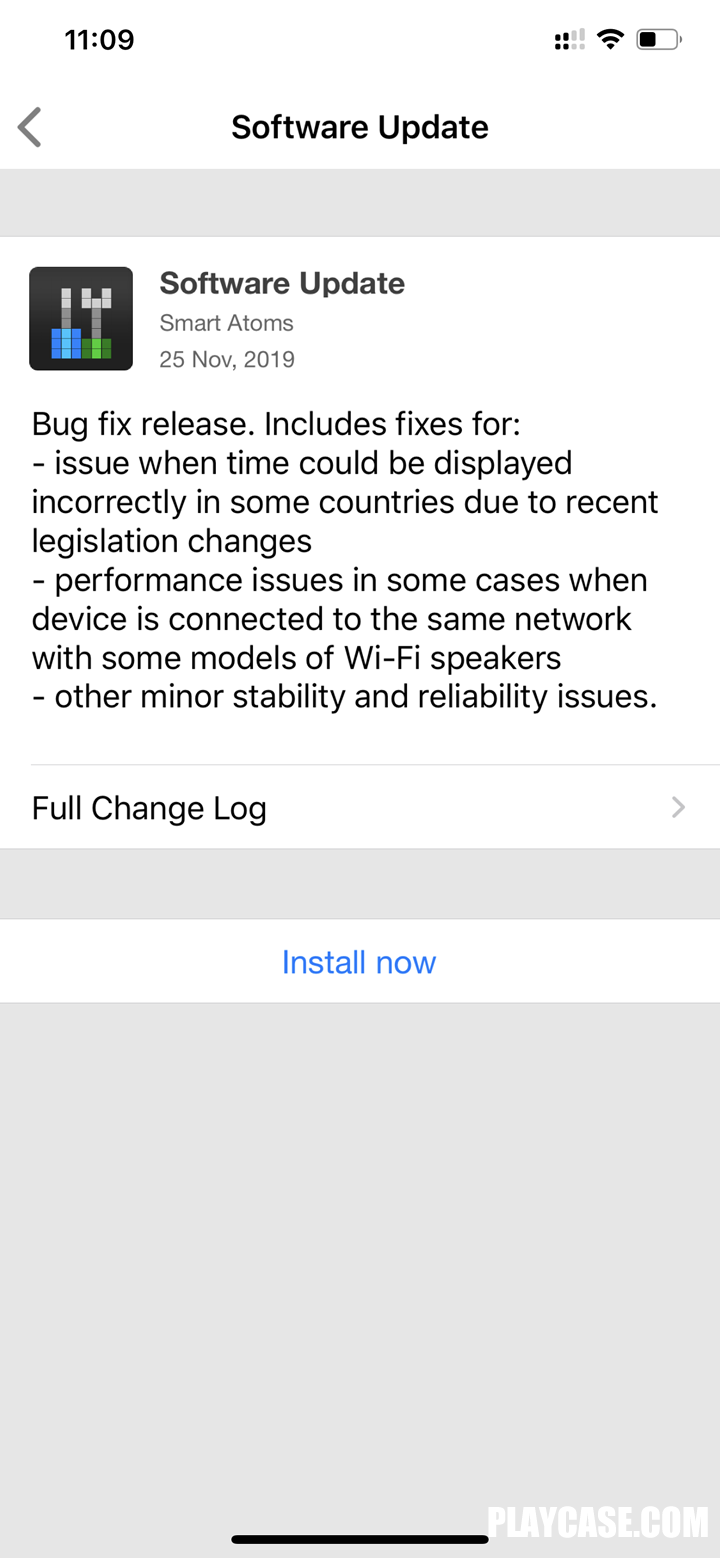Open the Full Change Log row
This screenshot has height=1558, width=720.
pos(360,808)
